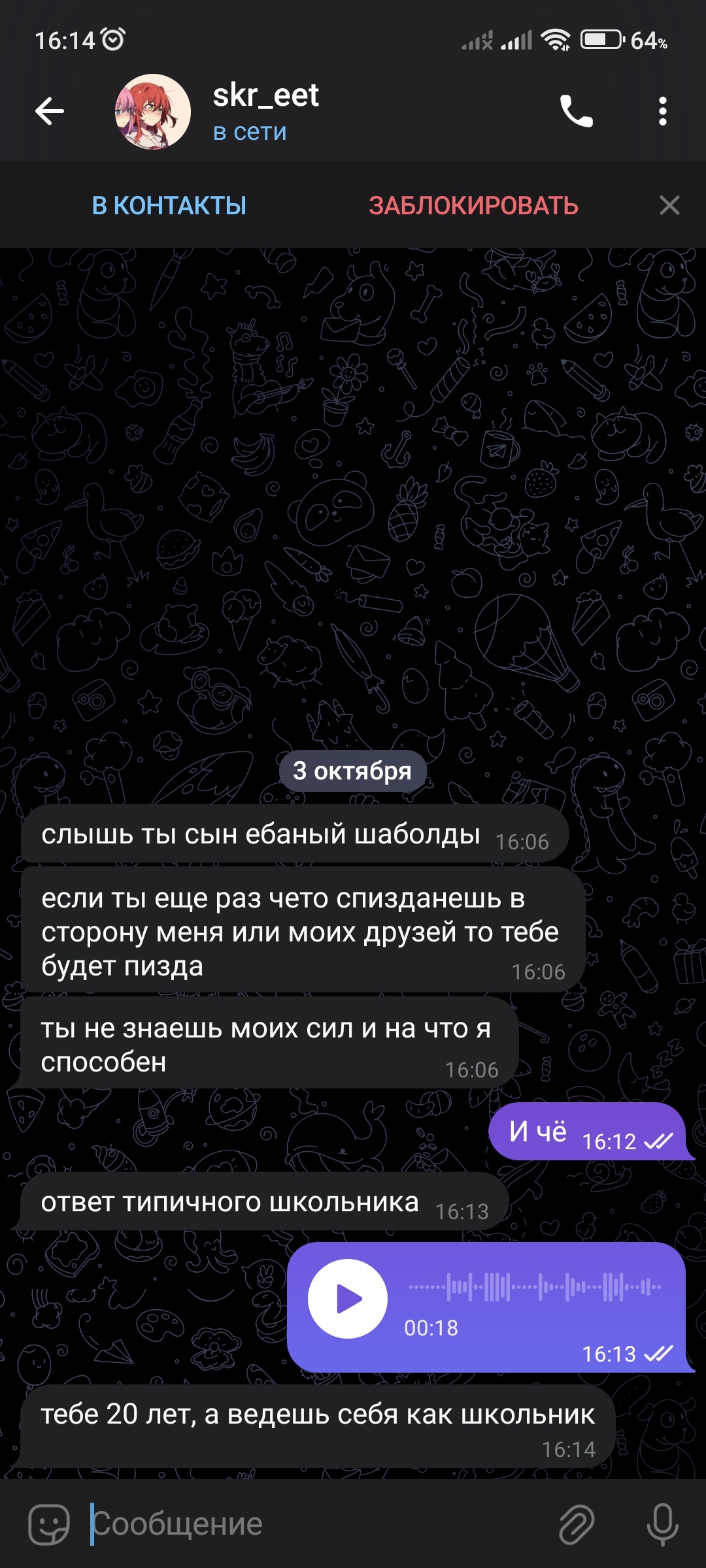Play the 00:18 voice message

click(348, 1299)
